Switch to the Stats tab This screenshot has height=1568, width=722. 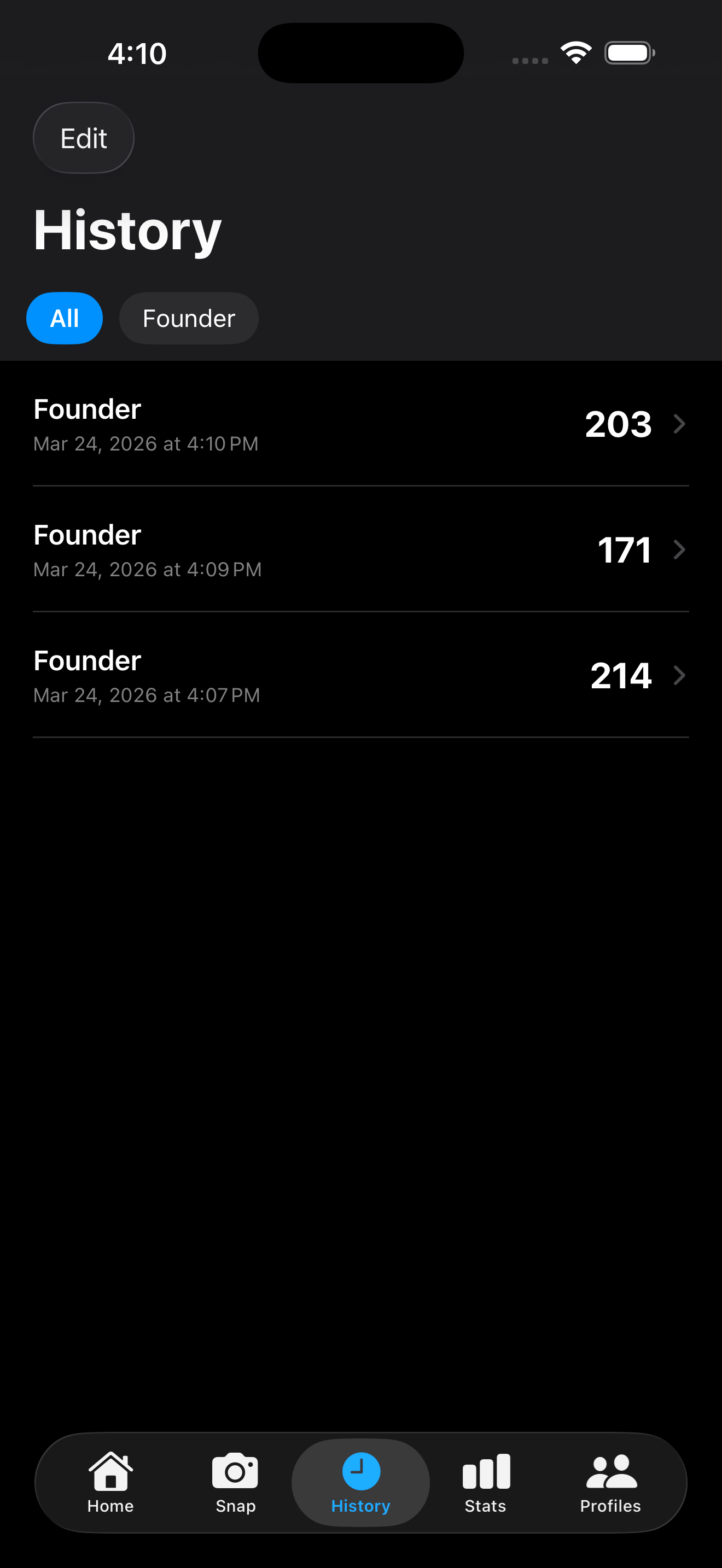click(486, 1483)
